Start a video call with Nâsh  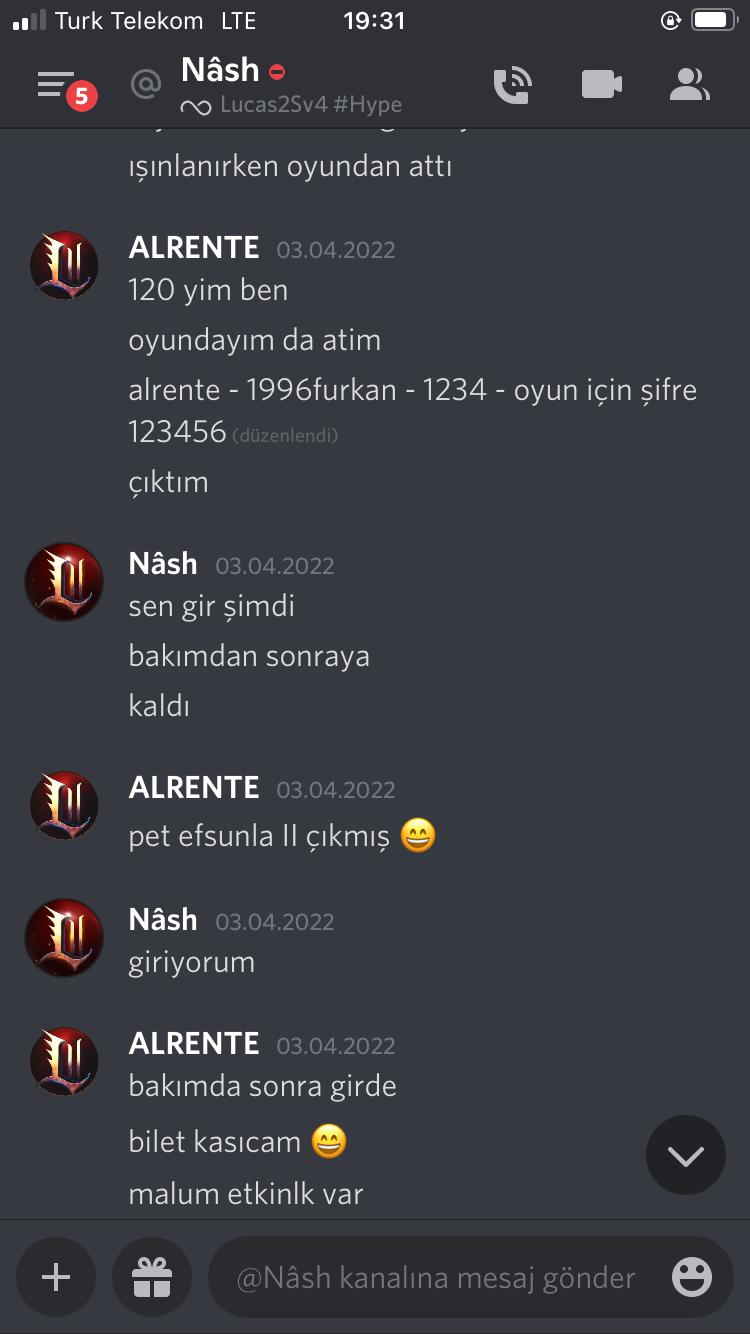601,85
